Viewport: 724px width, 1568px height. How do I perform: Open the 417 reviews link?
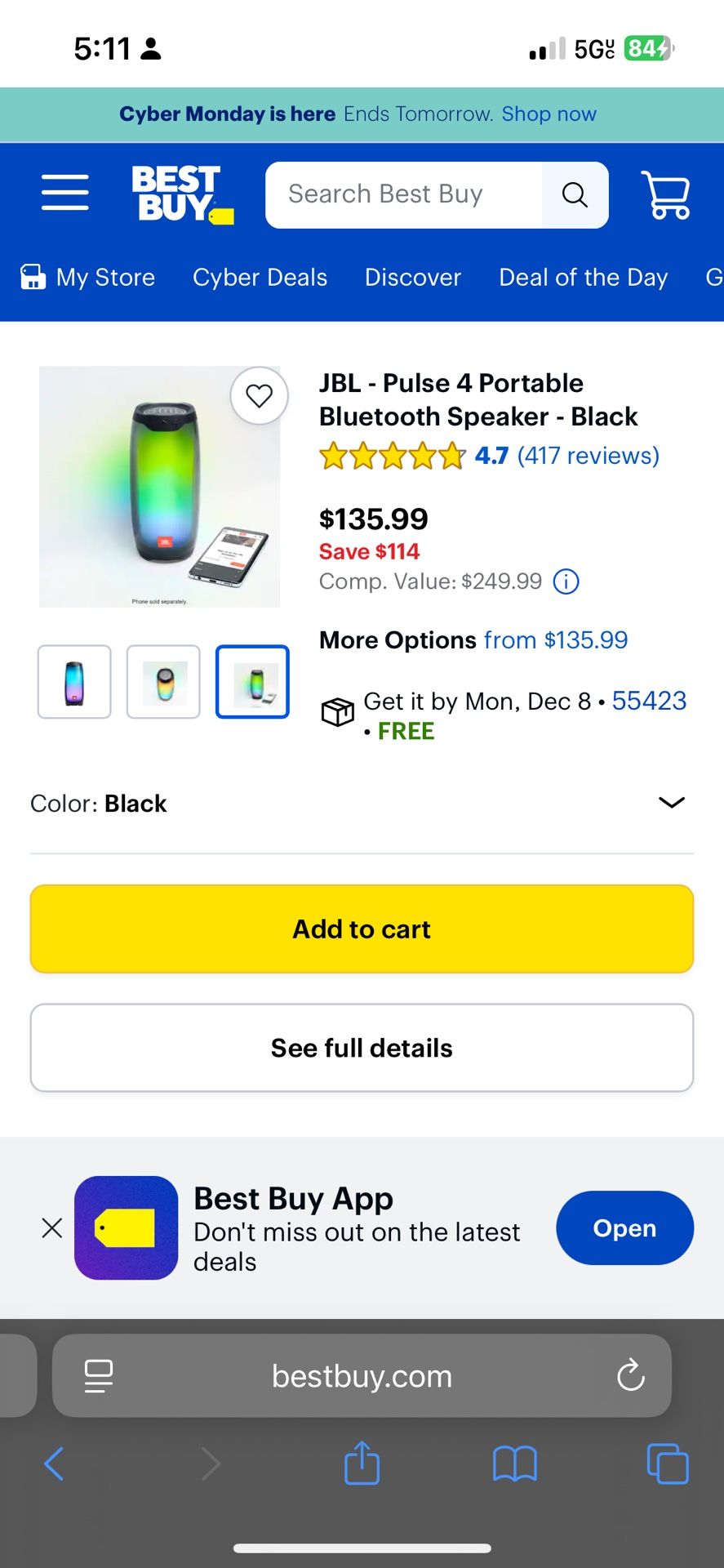(x=588, y=456)
